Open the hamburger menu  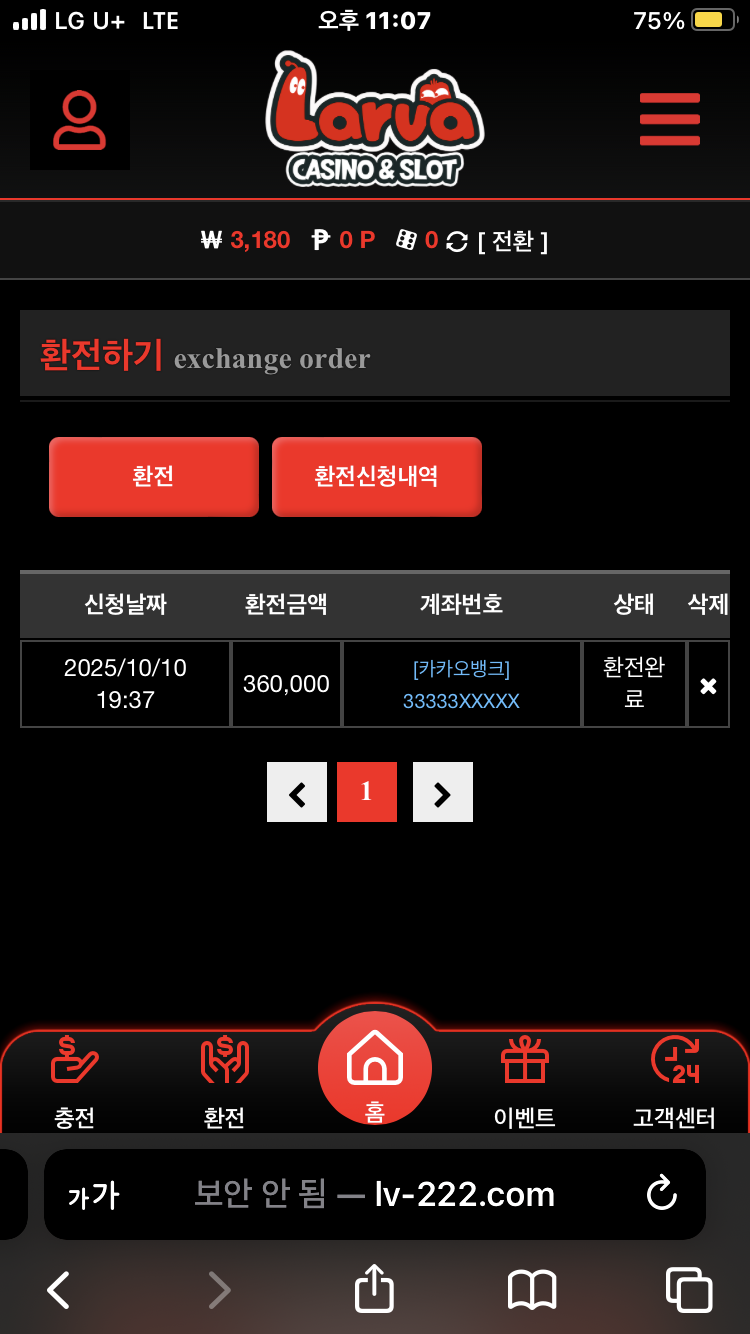click(x=669, y=119)
